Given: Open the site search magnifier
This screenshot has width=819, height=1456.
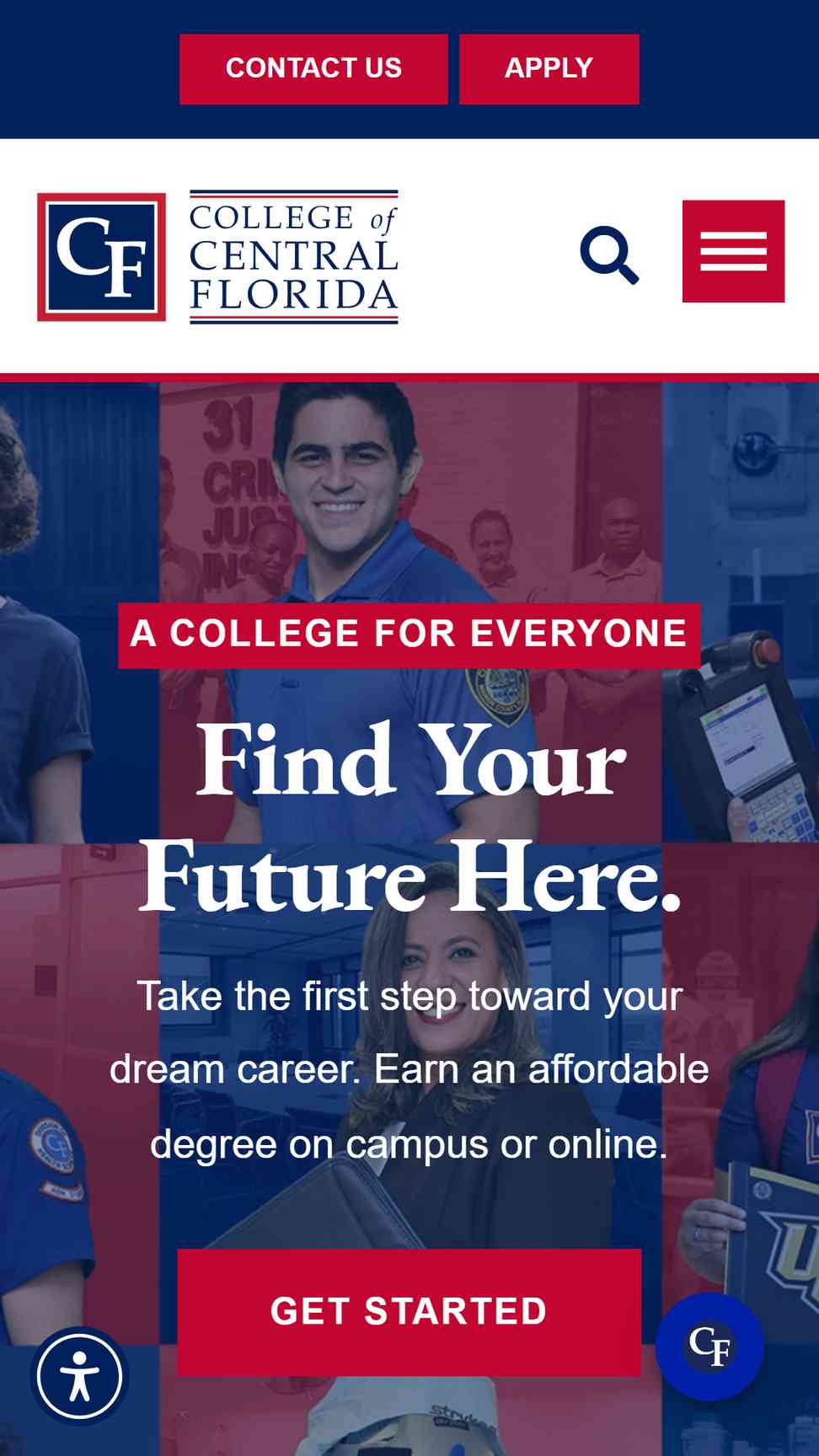Looking at the screenshot, I should tap(609, 254).
